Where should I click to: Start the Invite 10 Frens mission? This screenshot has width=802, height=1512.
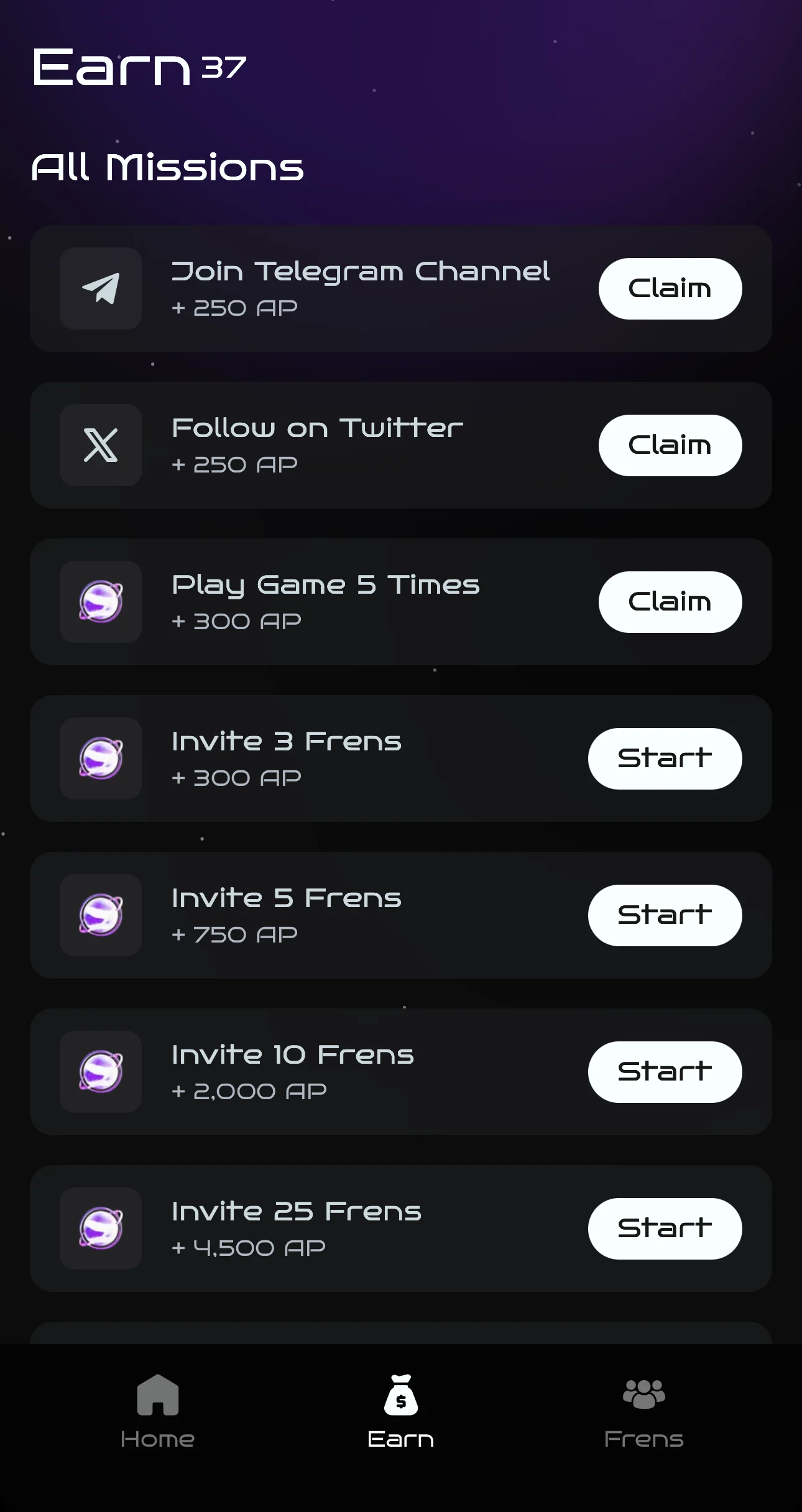click(x=665, y=1072)
